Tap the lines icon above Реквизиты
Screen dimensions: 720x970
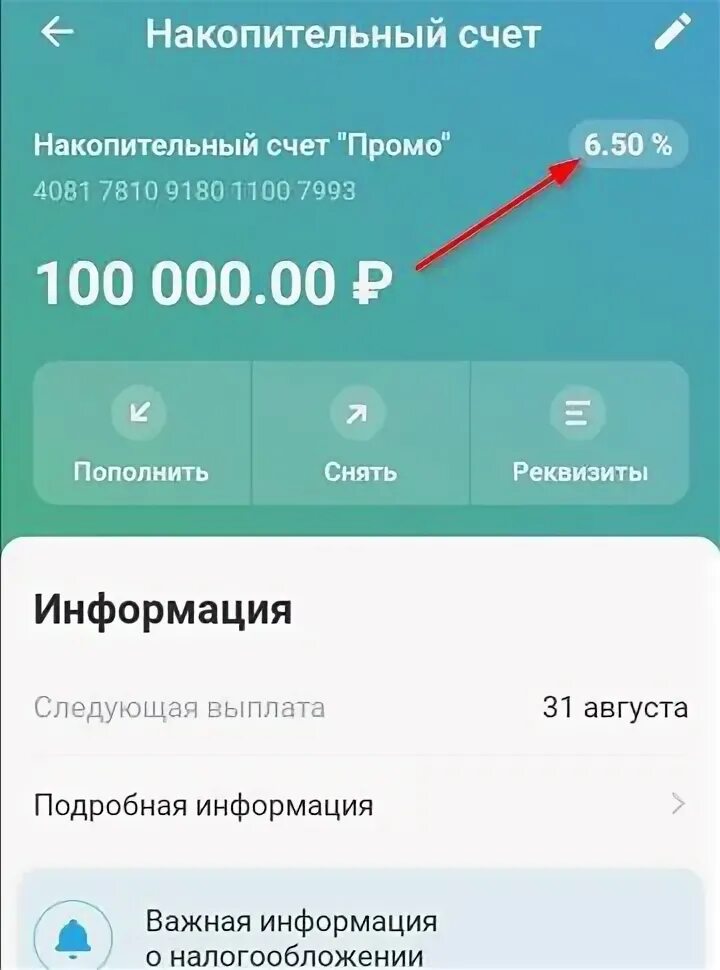(576, 410)
